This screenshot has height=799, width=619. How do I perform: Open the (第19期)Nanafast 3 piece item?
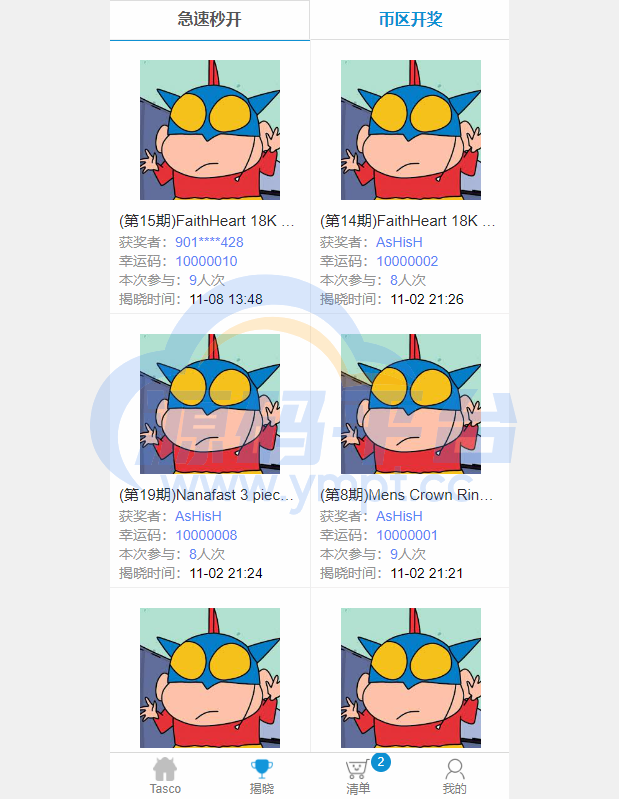pos(209,494)
